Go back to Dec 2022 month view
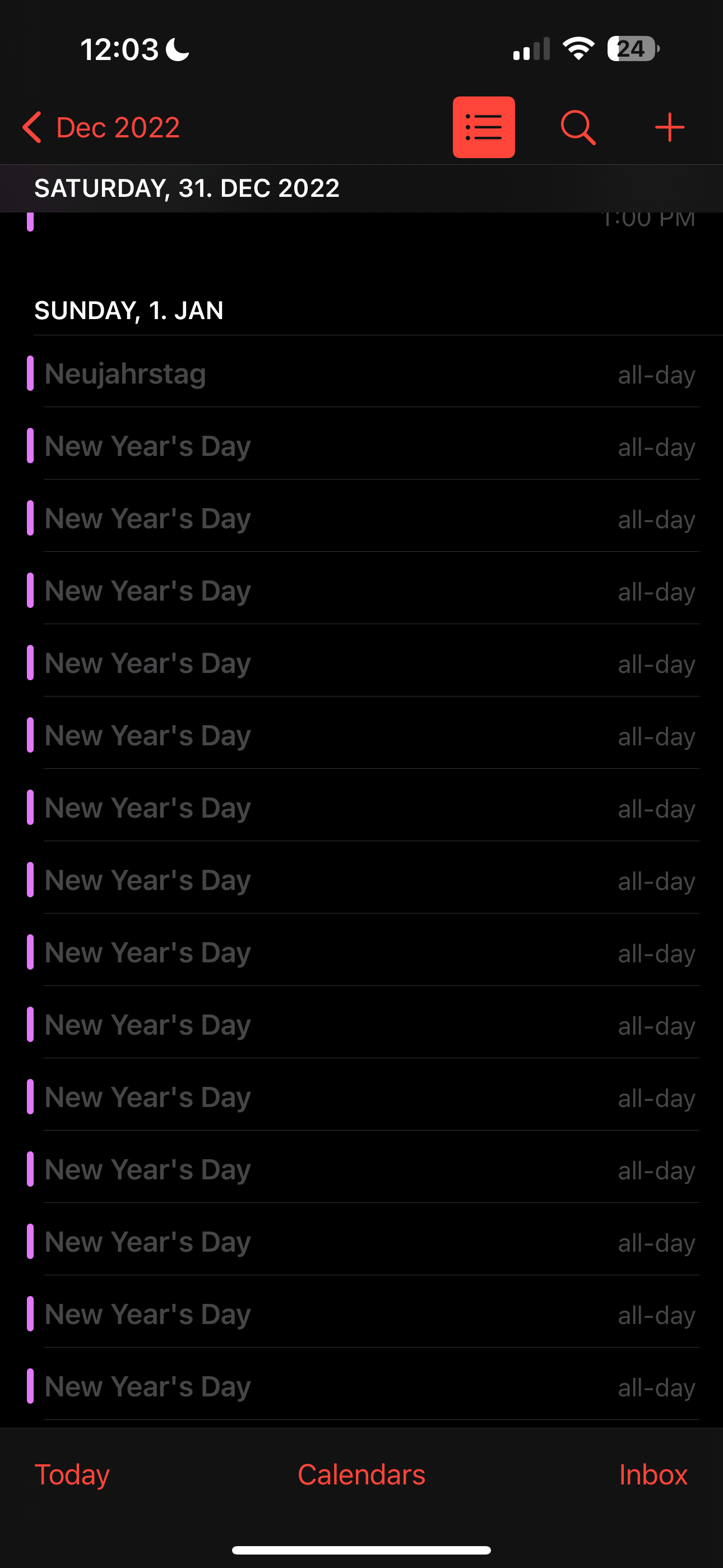 (101, 127)
